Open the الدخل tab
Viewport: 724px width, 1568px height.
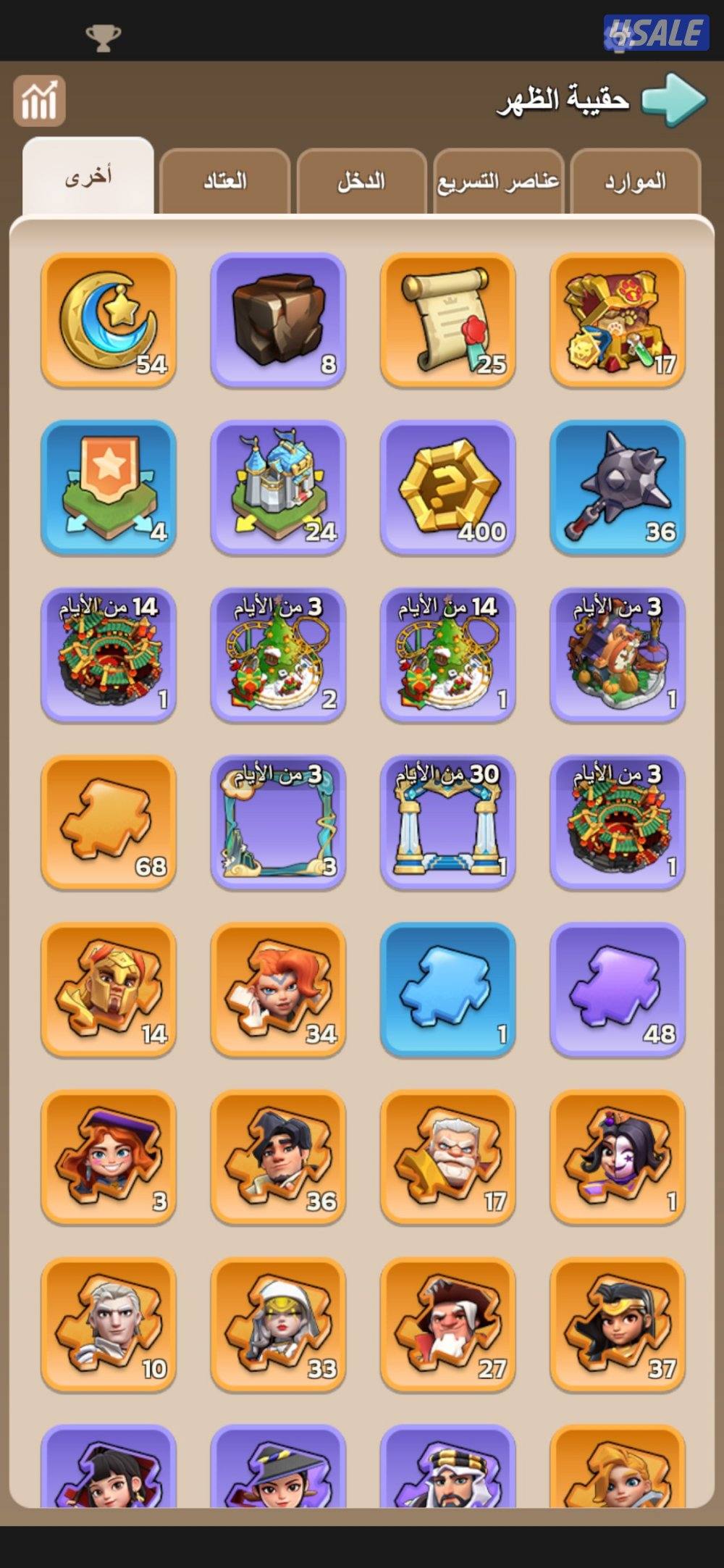pyautogui.click(x=361, y=181)
